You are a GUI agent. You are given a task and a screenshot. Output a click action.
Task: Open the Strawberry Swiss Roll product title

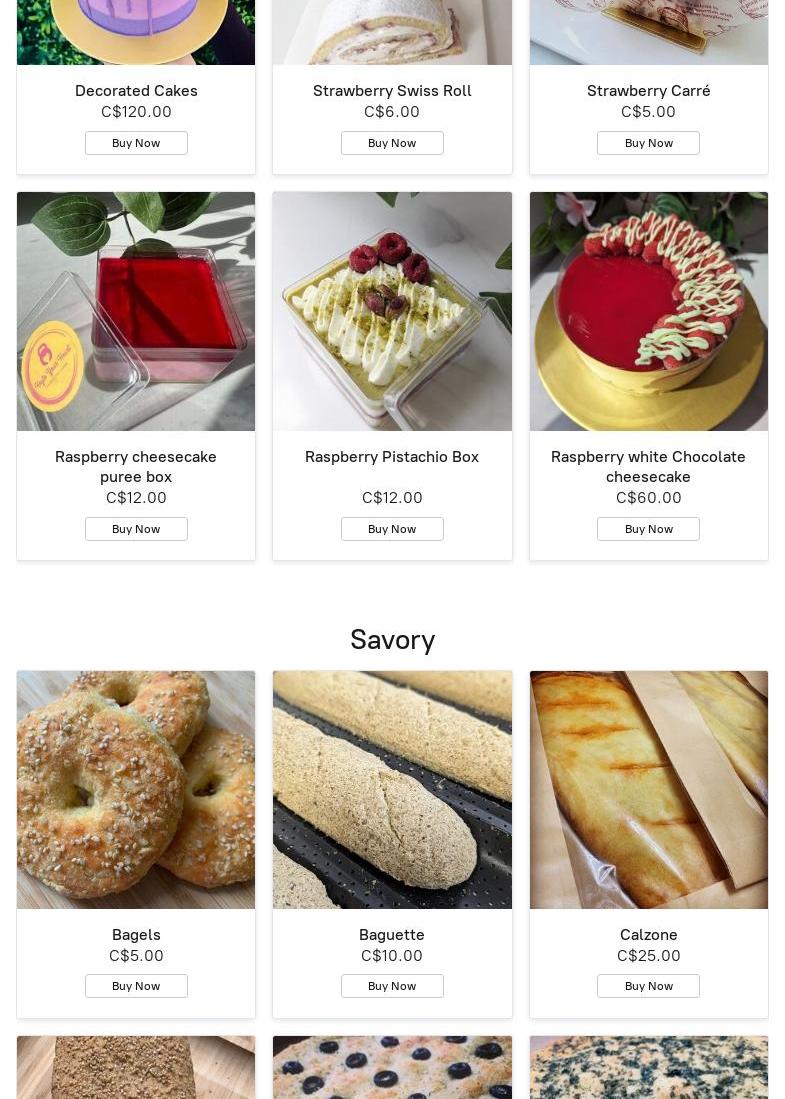[392, 91]
